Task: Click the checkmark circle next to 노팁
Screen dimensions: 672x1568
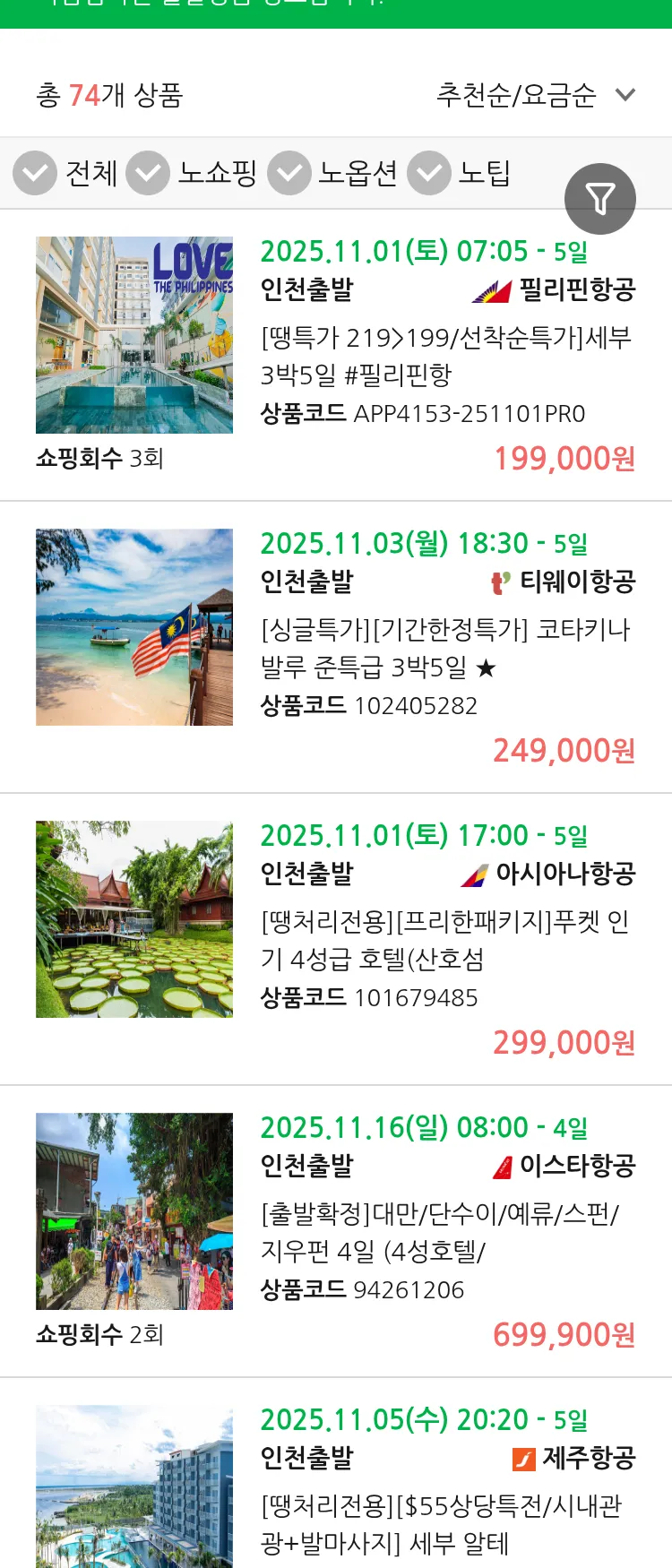Action: 429,173
